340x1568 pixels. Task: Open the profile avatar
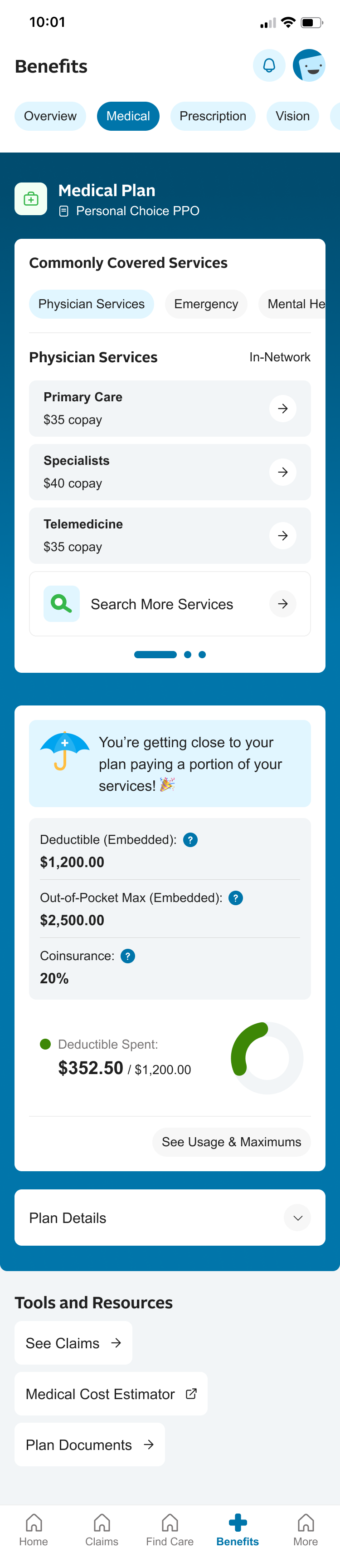coord(309,65)
